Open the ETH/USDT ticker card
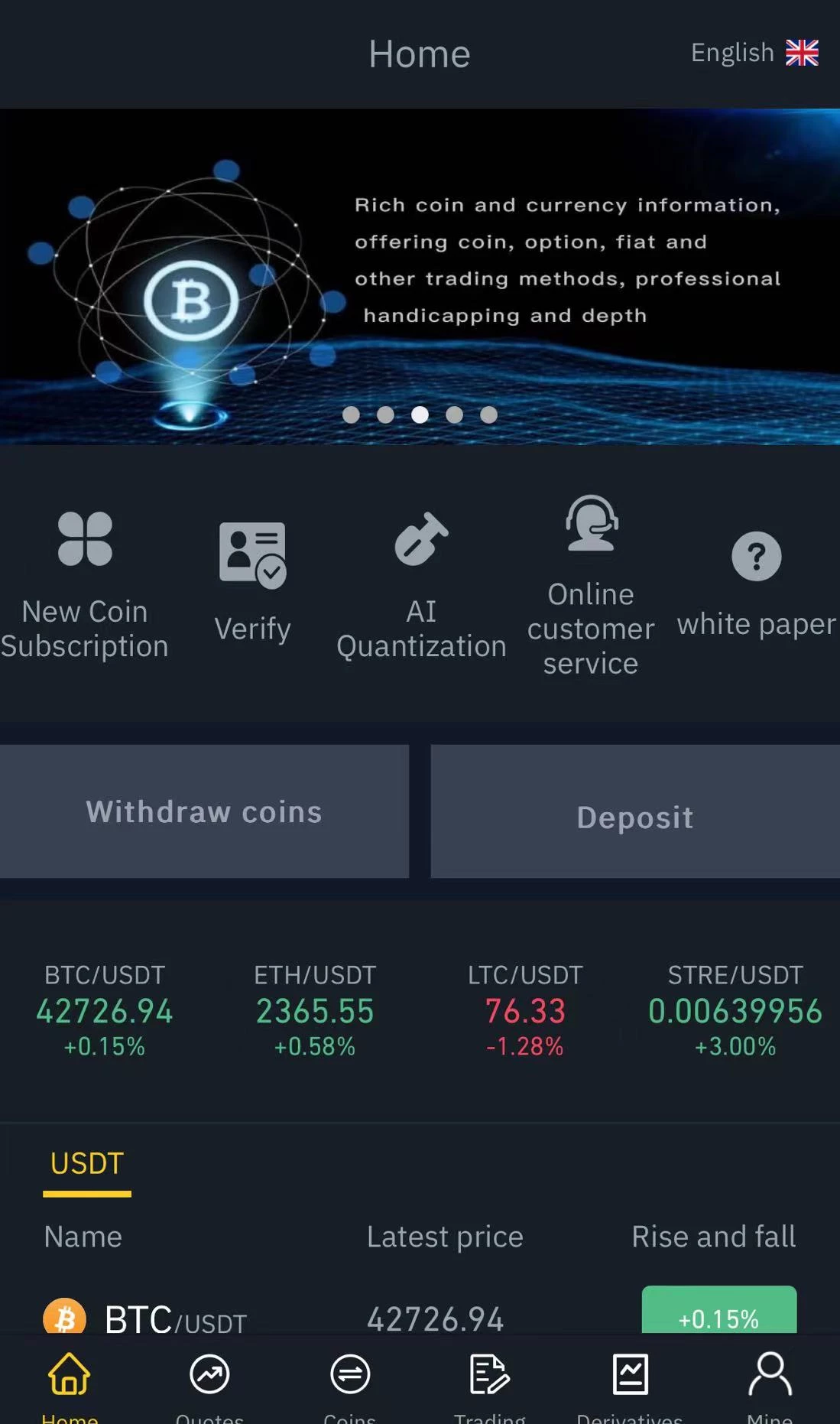Viewport: 840px width, 1424px height. pos(315,1009)
